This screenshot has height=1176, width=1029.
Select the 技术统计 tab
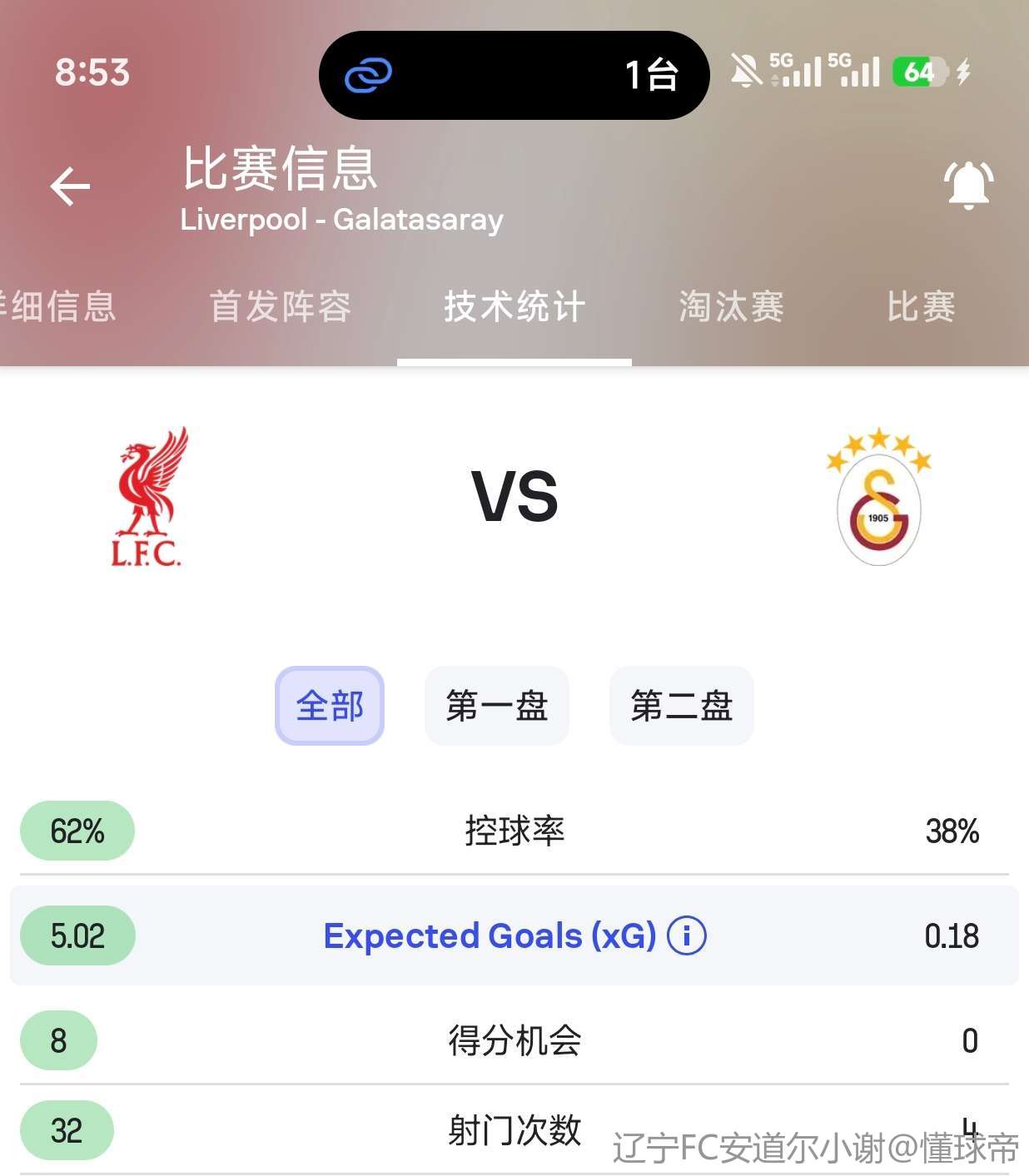(514, 307)
